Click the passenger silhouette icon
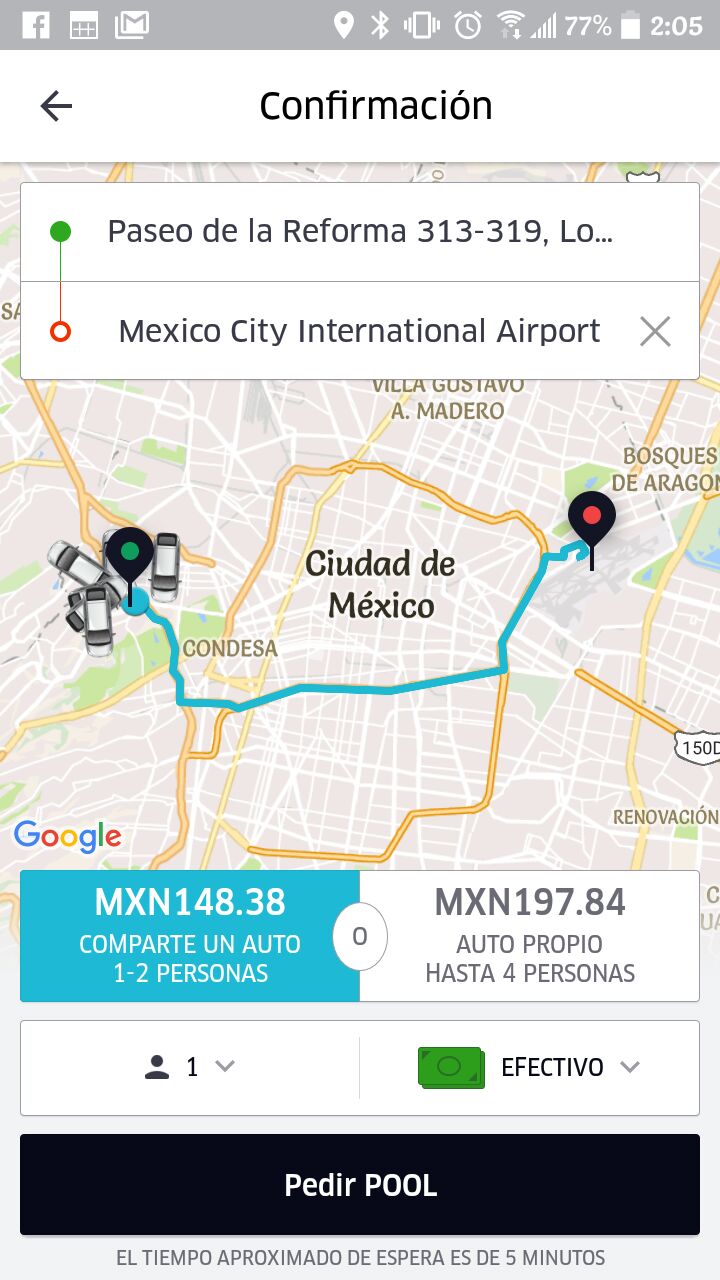This screenshot has height=1280, width=720. (157, 1067)
